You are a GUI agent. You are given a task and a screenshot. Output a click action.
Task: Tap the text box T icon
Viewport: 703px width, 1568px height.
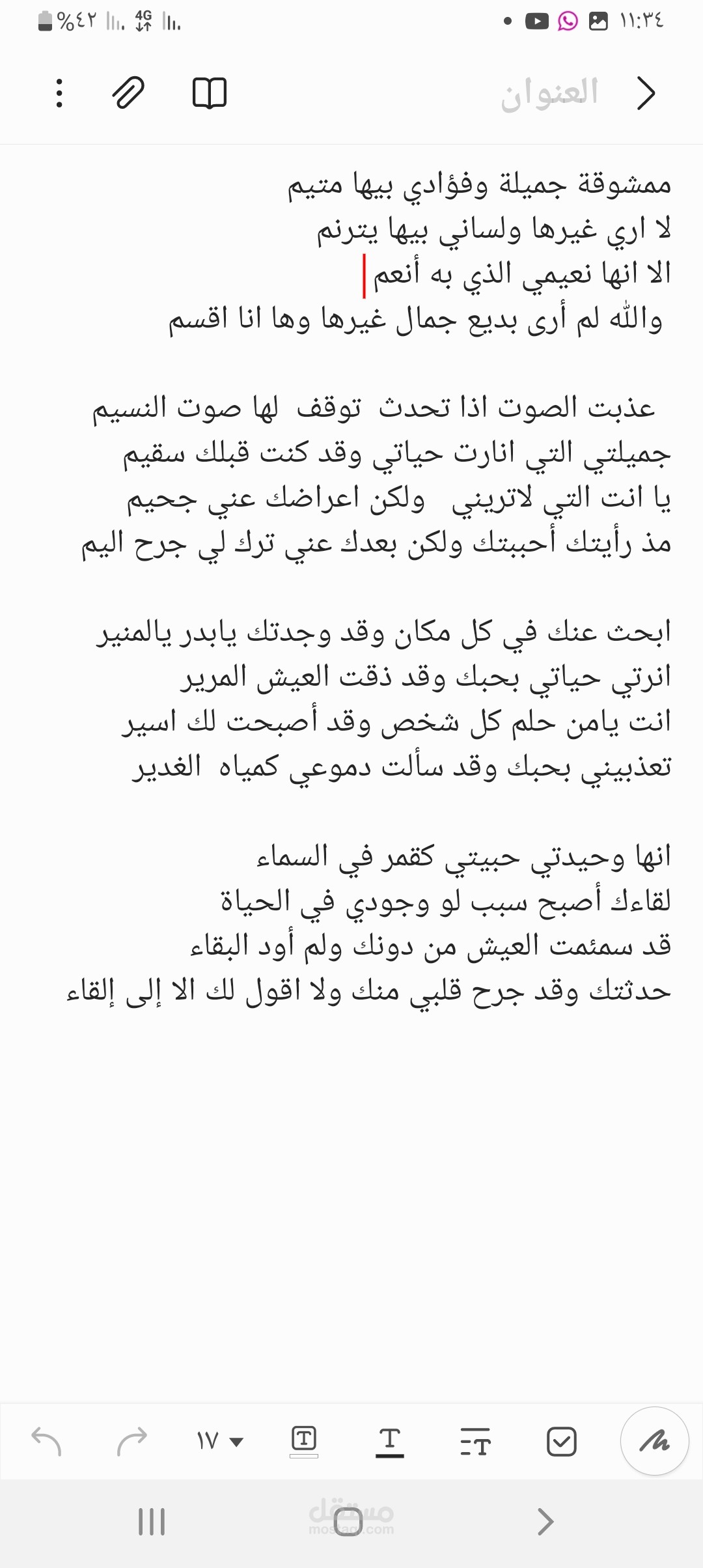pos(304,1441)
